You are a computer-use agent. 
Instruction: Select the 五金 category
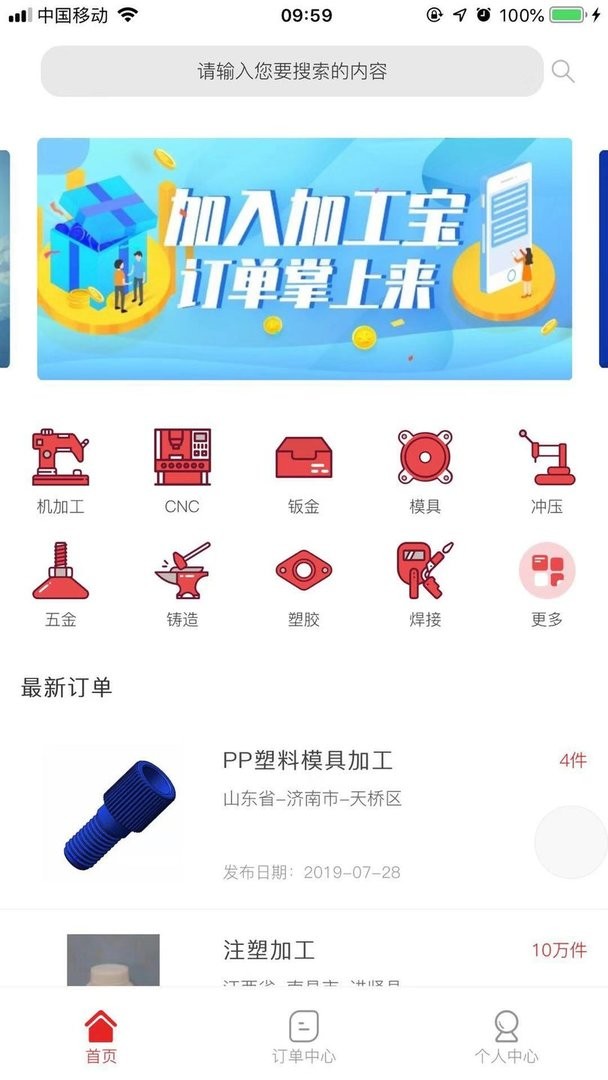(61, 584)
